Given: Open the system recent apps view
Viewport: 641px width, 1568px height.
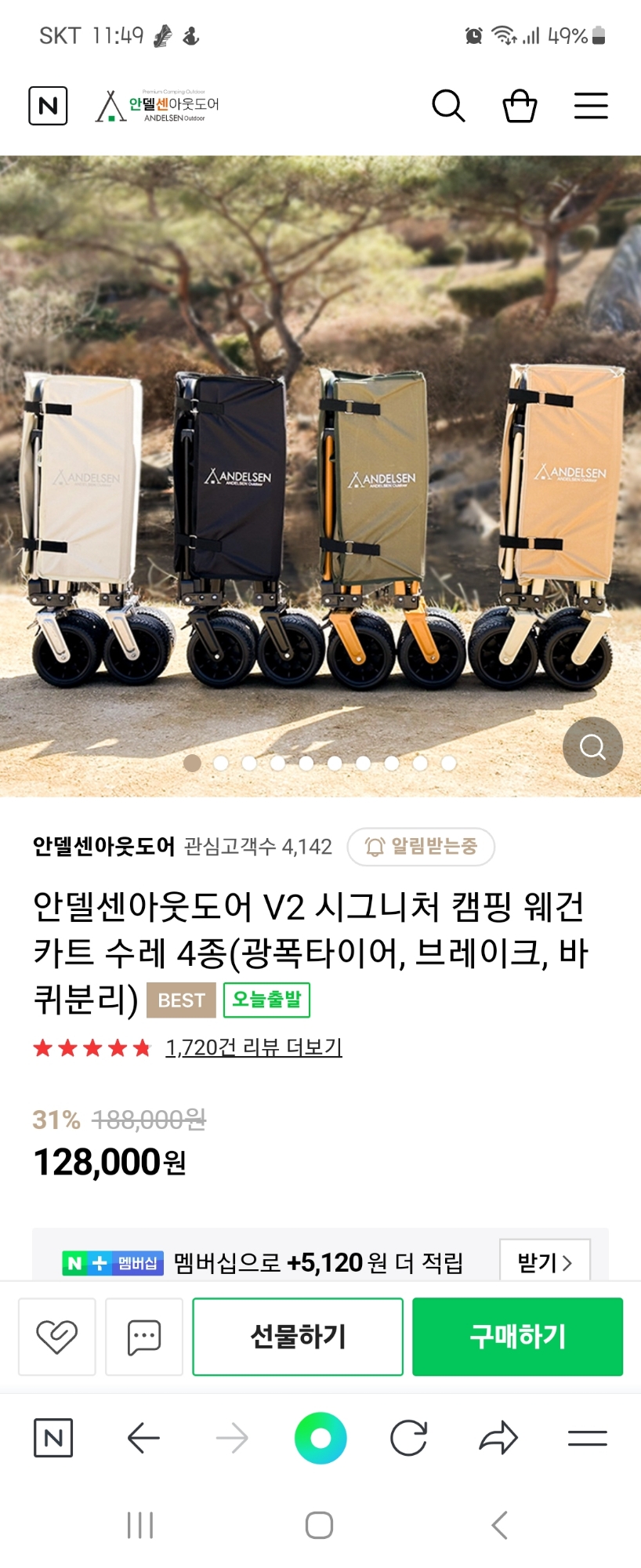Looking at the screenshot, I should coord(140,1525).
